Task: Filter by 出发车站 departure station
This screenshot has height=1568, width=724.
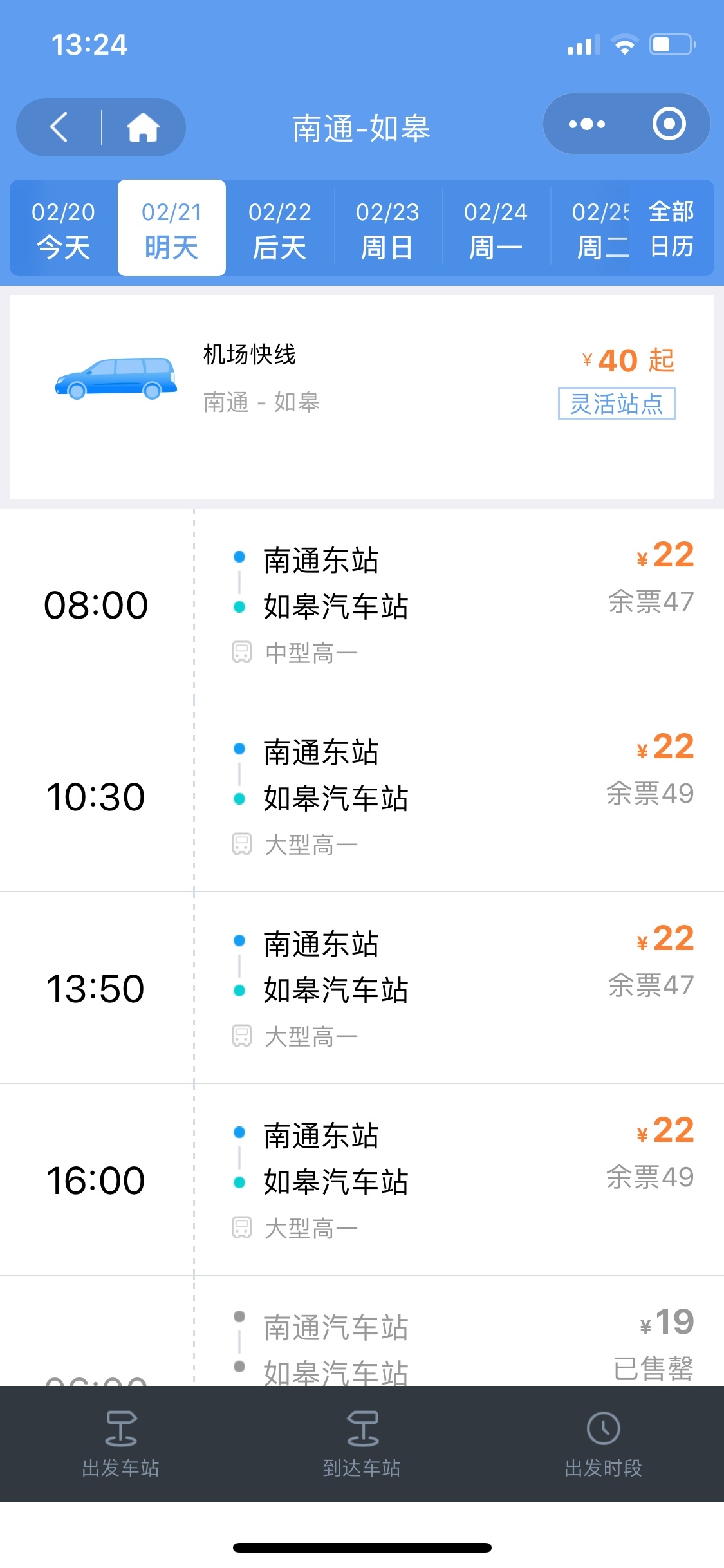Action: coord(120,1443)
